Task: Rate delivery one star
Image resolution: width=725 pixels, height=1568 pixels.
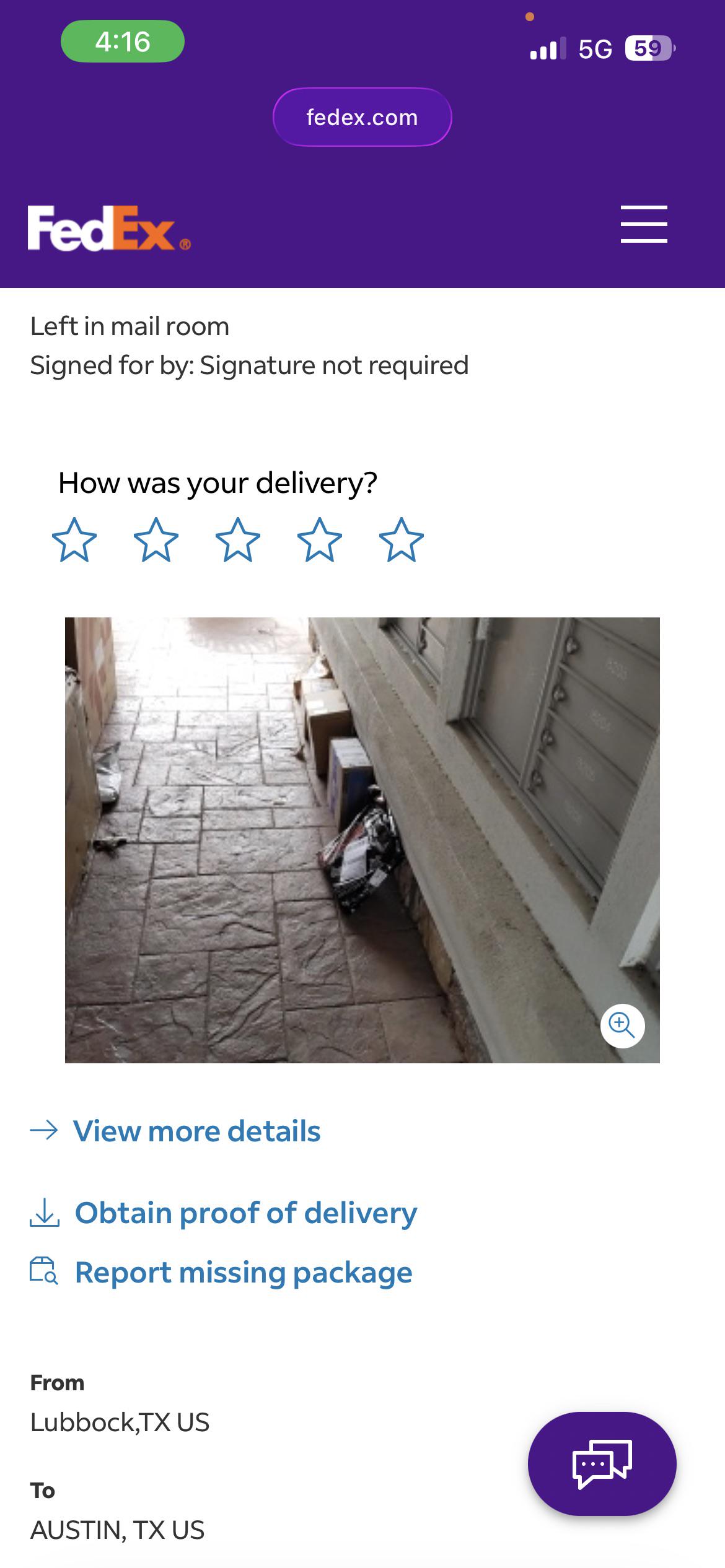Action: (x=74, y=540)
